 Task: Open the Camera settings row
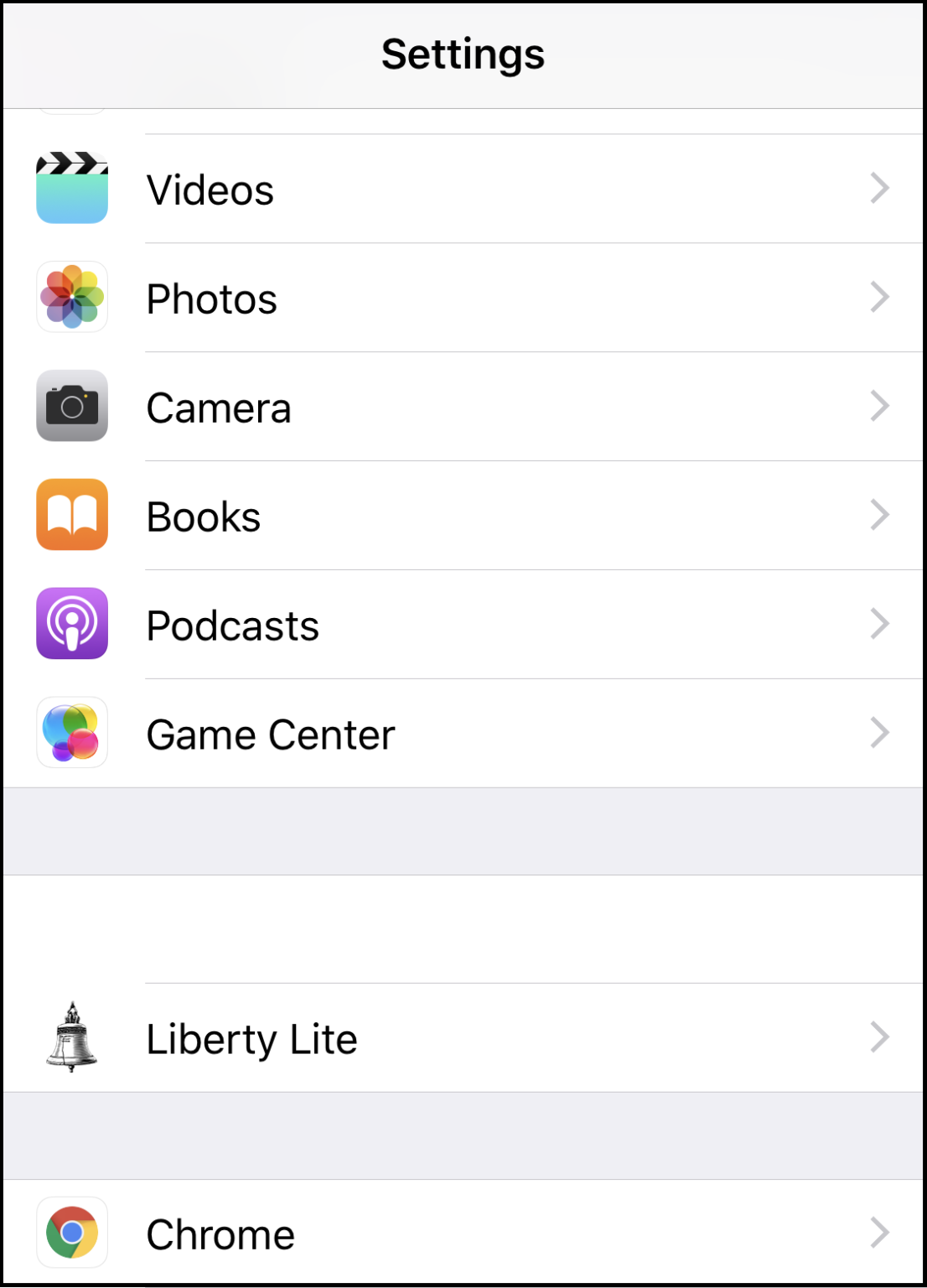[x=463, y=408]
